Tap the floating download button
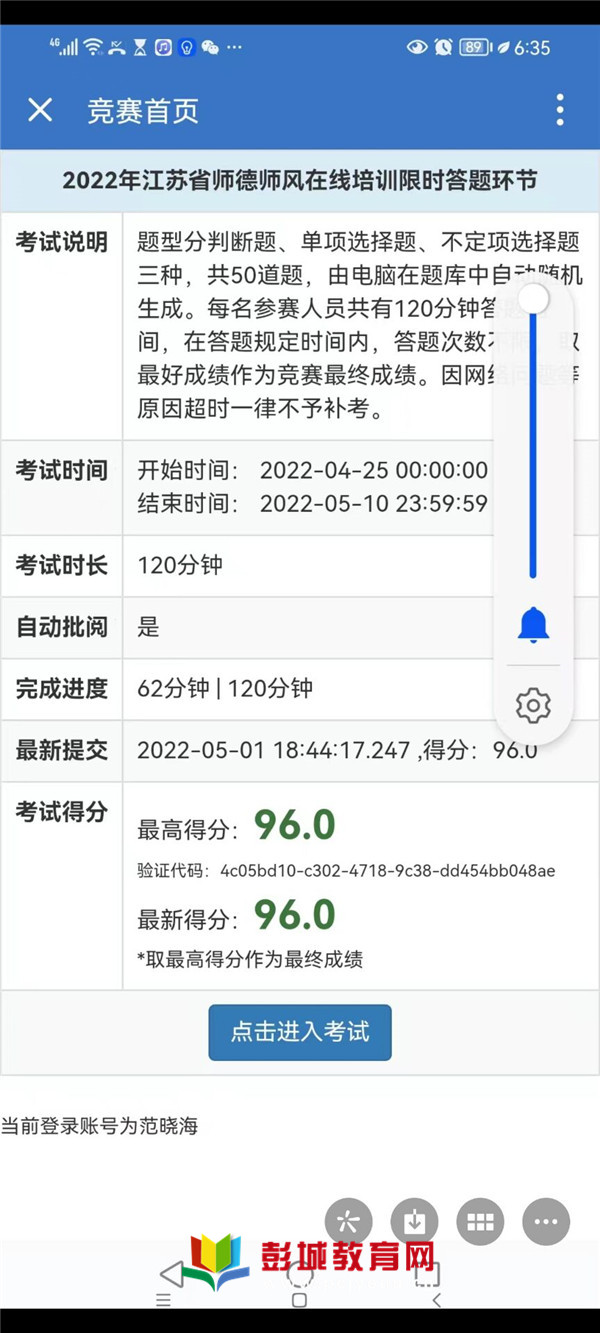The height and width of the screenshot is (1333, 600). [414, 1221]
